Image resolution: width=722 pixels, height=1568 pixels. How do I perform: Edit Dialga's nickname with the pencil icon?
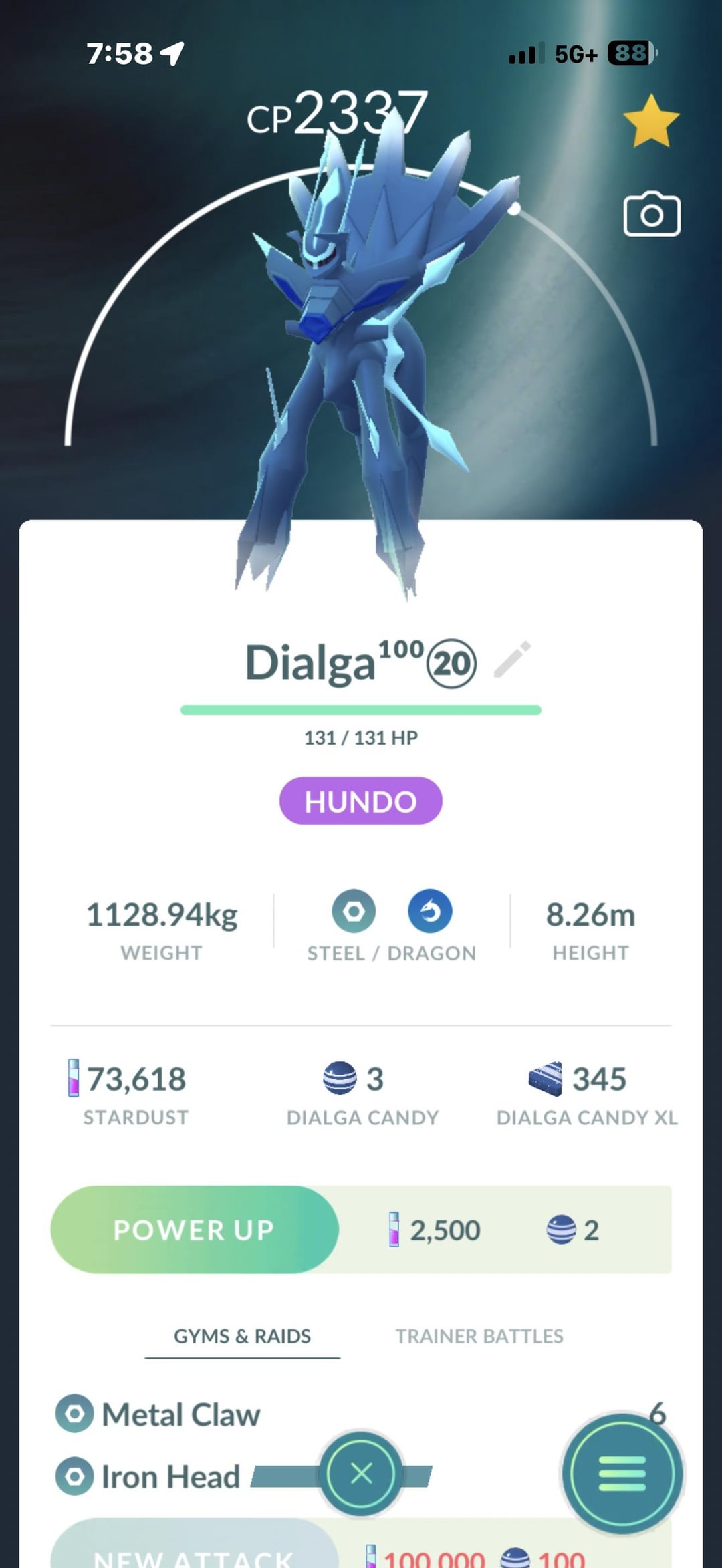tap(513, 660)
